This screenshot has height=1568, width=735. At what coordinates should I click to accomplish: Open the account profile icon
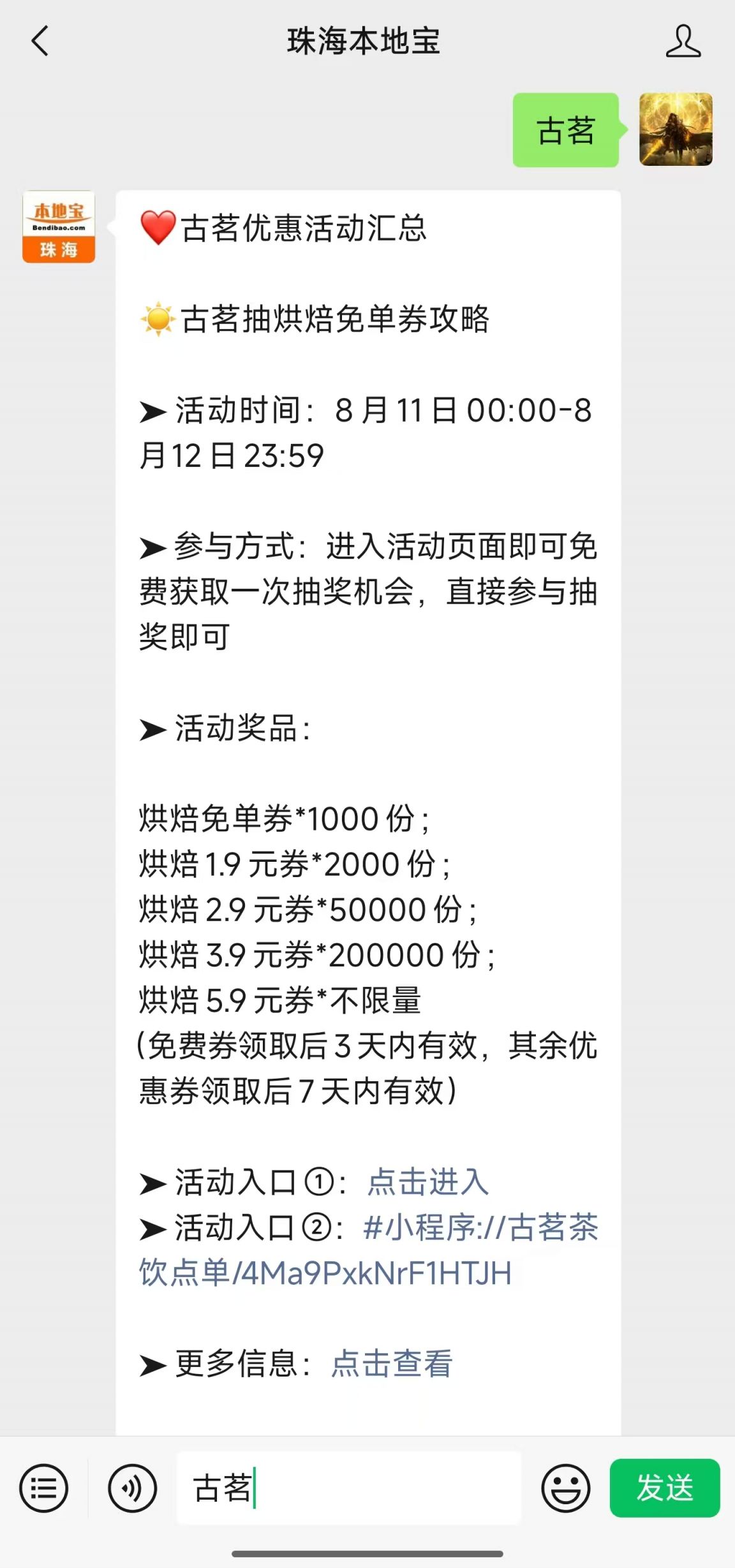[x=683, y=41]
